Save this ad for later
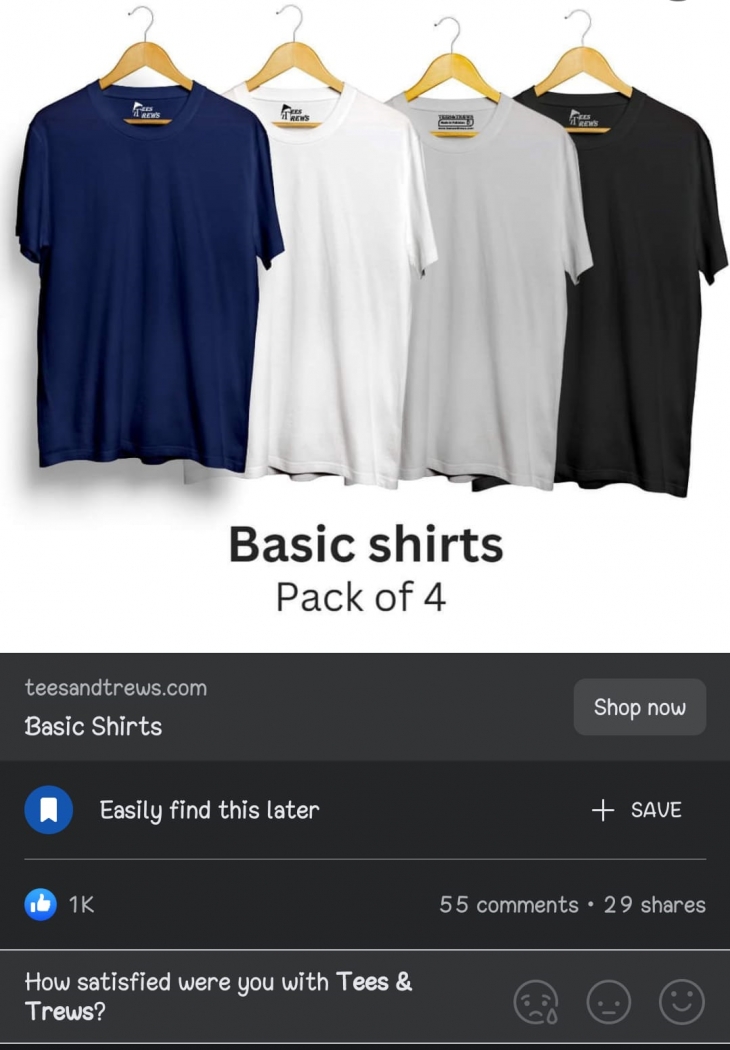 637,810
